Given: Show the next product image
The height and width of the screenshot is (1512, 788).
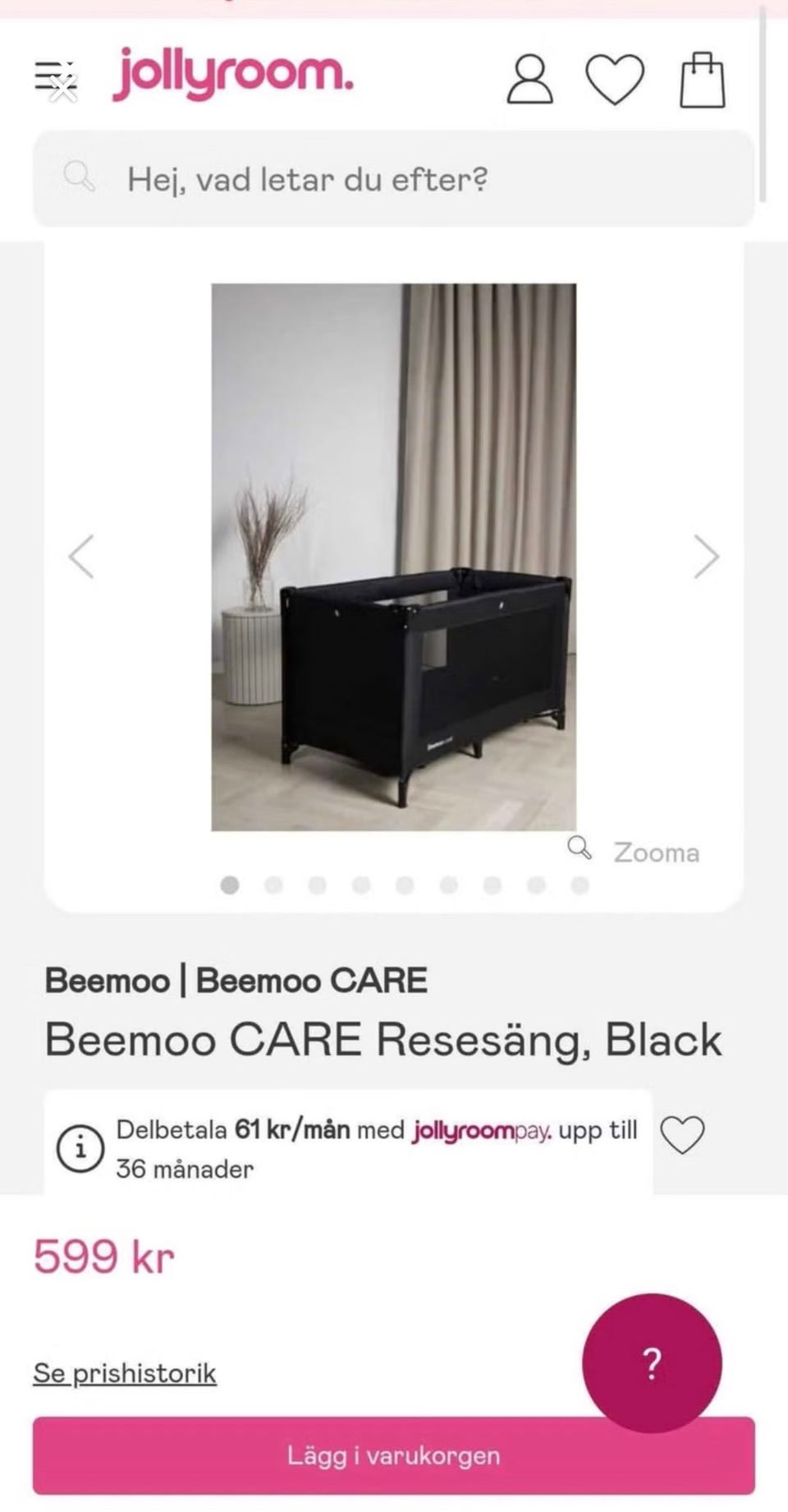Looking at the screenshot, I should point(707,557).
